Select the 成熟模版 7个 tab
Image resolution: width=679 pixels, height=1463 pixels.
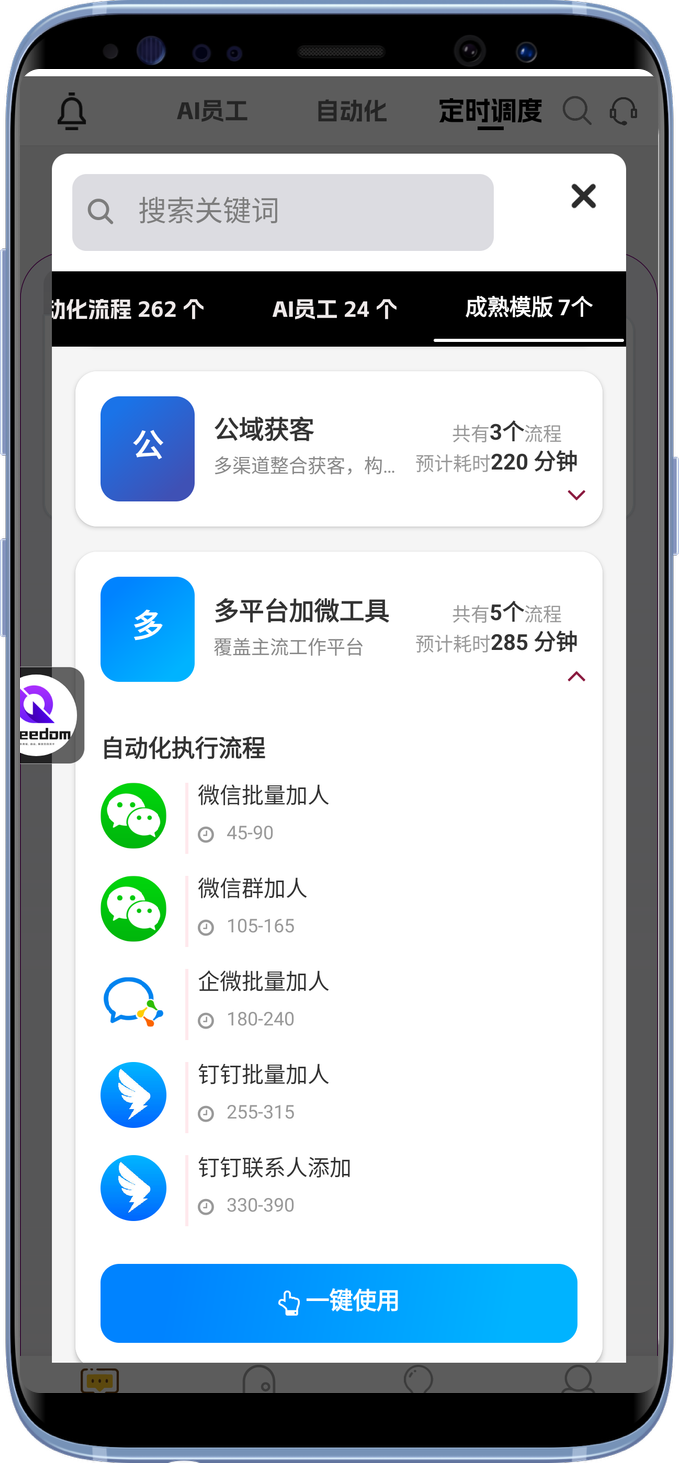[x=528, y=307]
